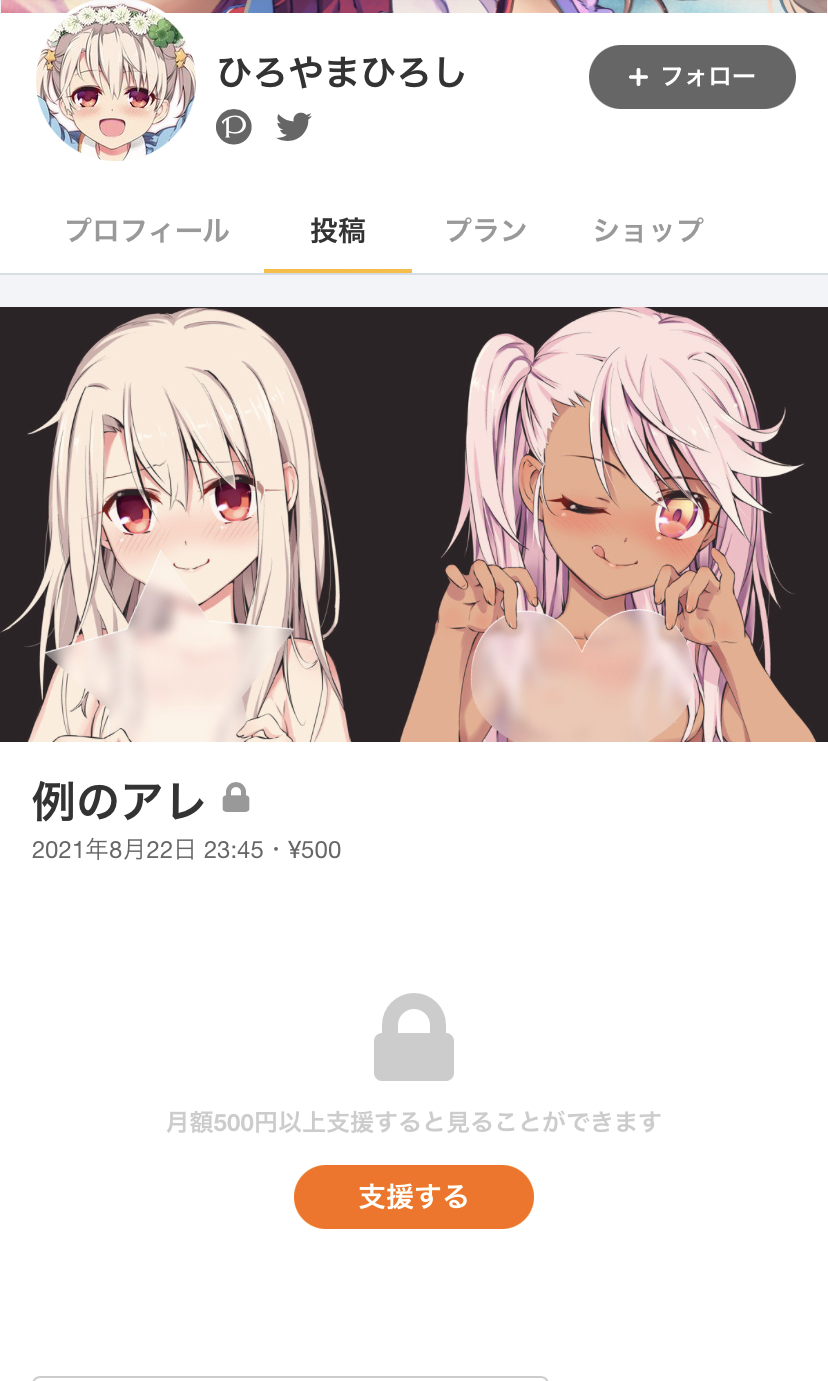Select the 投稿 tab

coord(338,231)
